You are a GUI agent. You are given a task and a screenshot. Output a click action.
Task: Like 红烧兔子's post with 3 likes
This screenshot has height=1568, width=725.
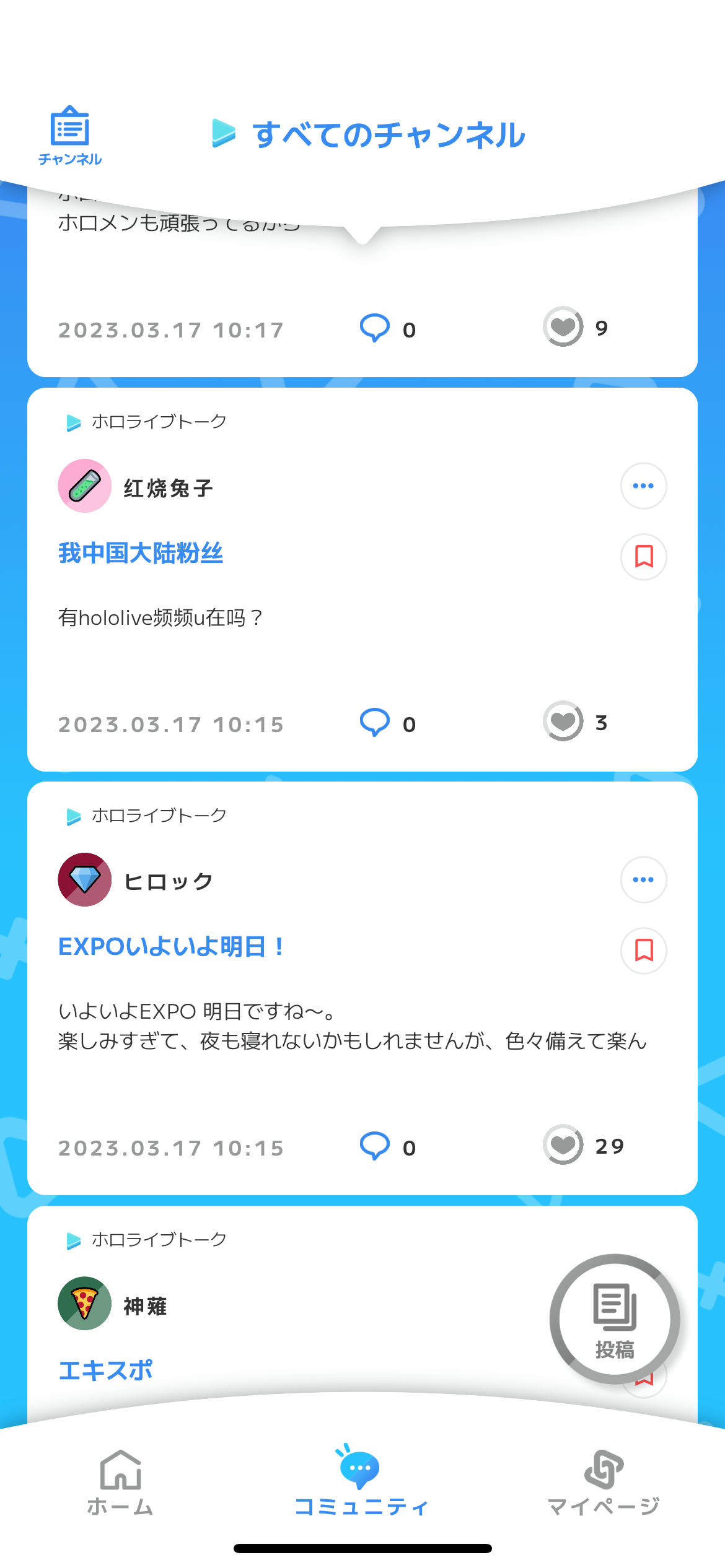point(563,722)
